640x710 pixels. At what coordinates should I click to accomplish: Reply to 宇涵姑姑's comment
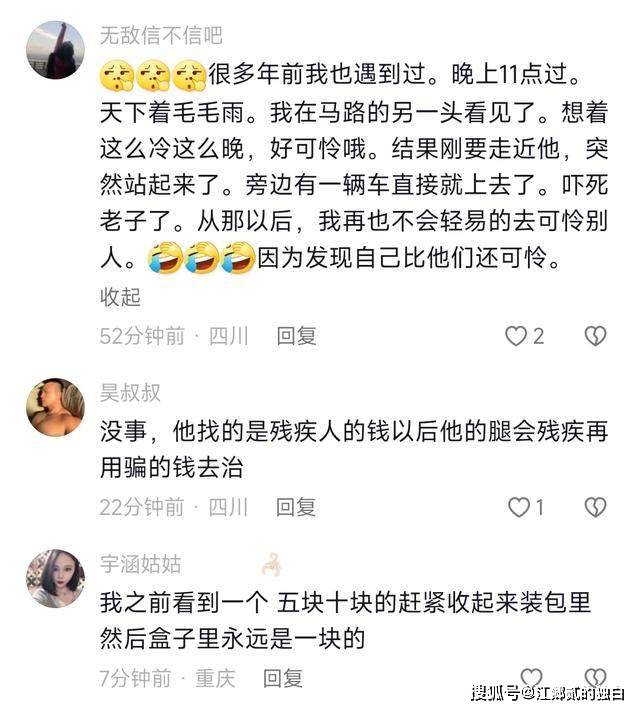pyautogui.click(x=282, y=679)
